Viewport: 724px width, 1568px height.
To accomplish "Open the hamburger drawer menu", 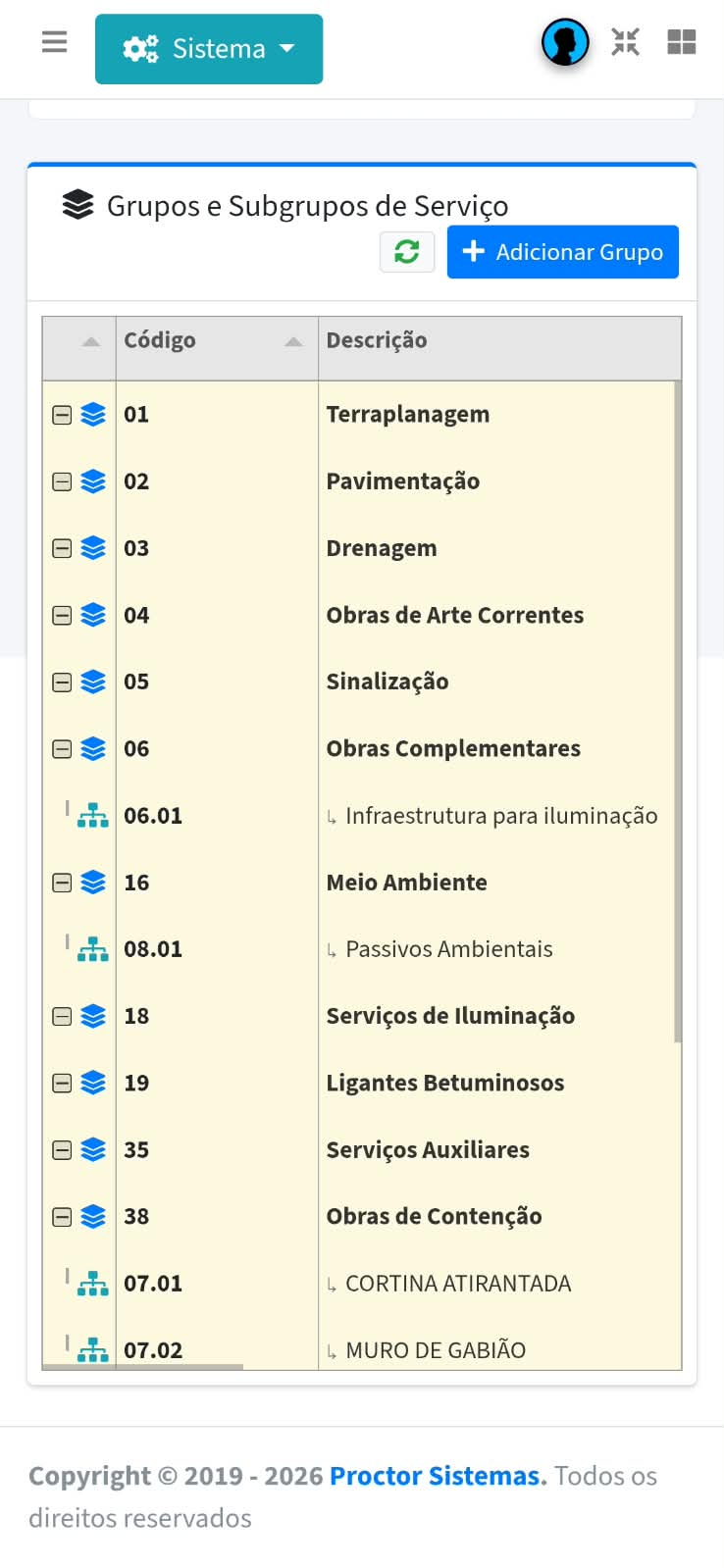I will (55, 42).
